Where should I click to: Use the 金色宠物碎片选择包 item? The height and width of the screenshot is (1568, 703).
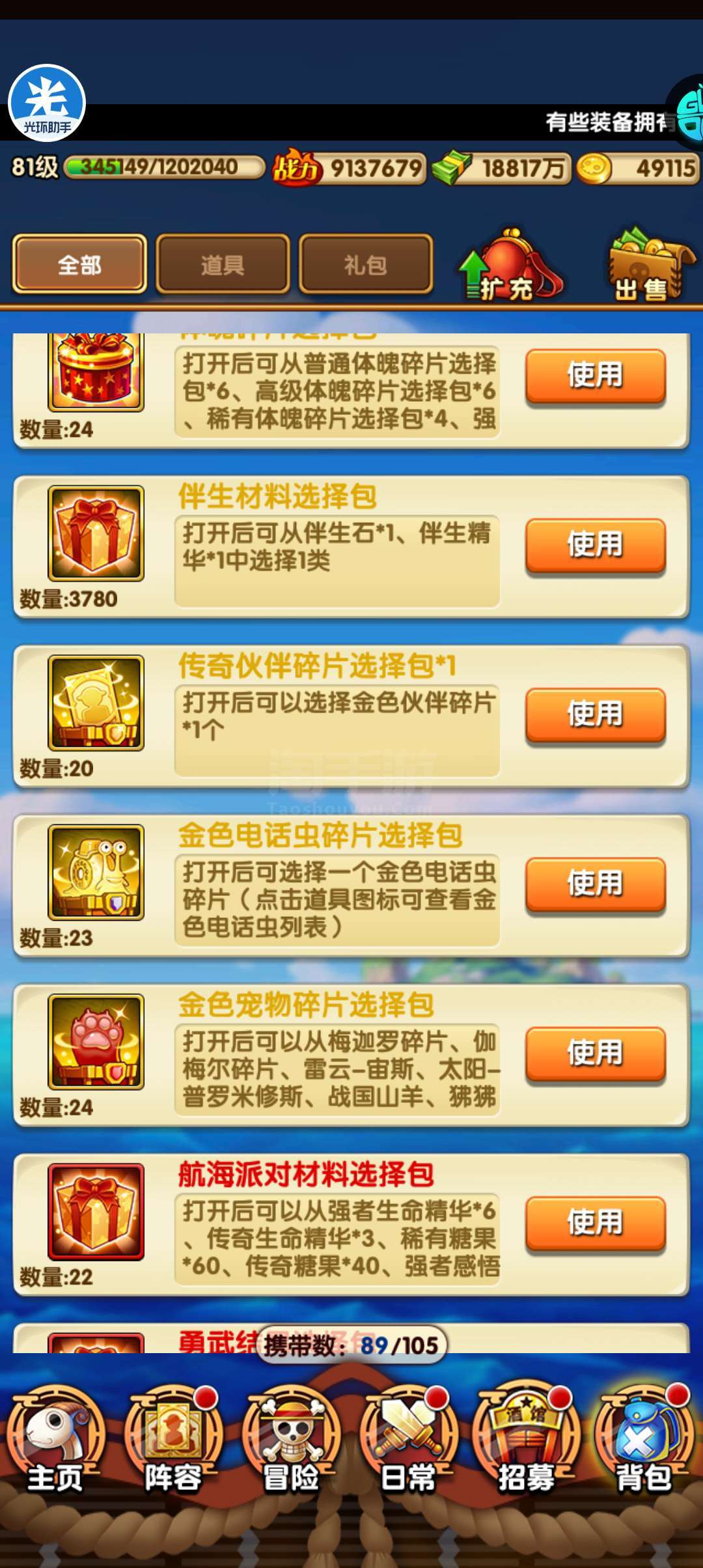click(596, 1054)
